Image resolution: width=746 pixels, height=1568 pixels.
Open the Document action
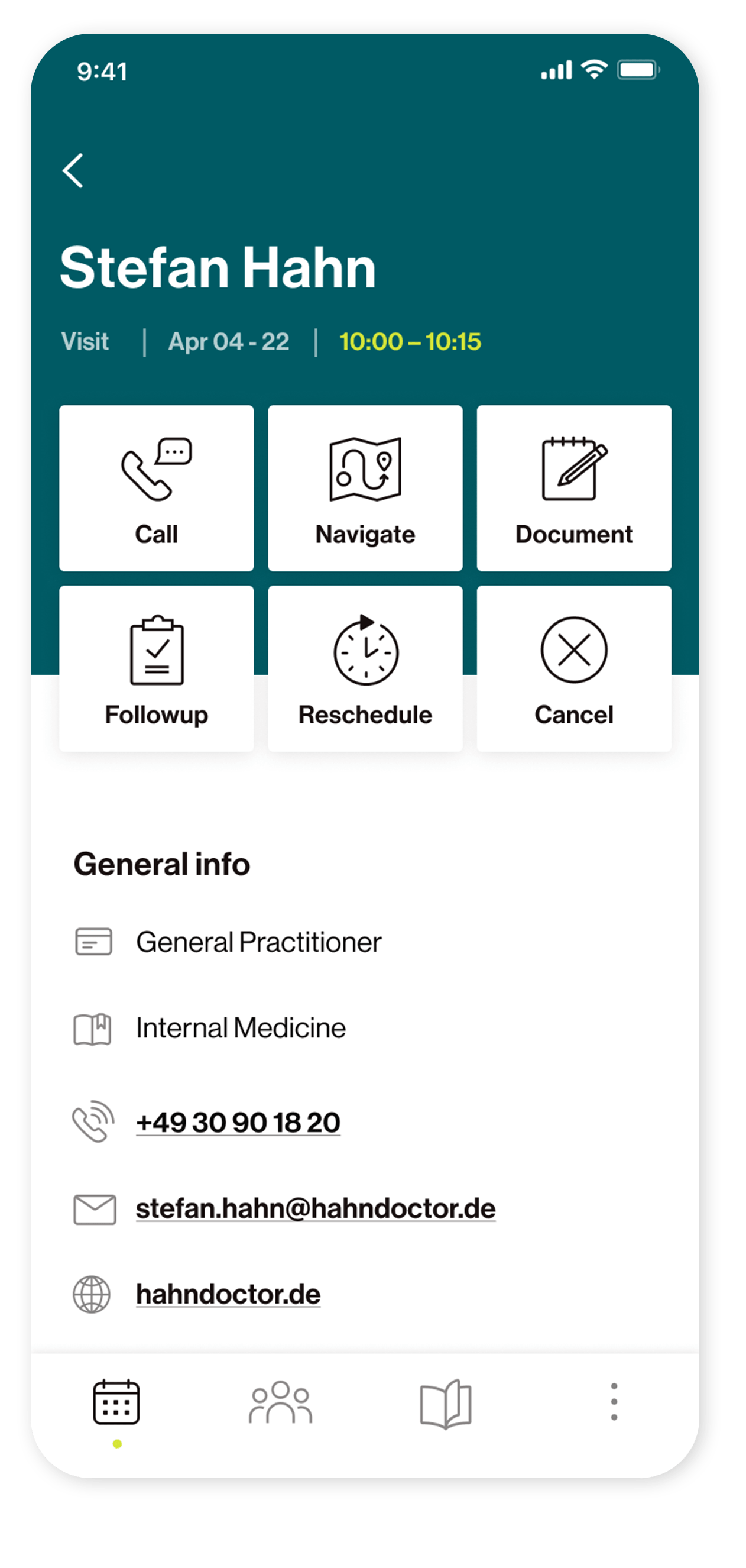pyautogui.click(x=574, y=488)
